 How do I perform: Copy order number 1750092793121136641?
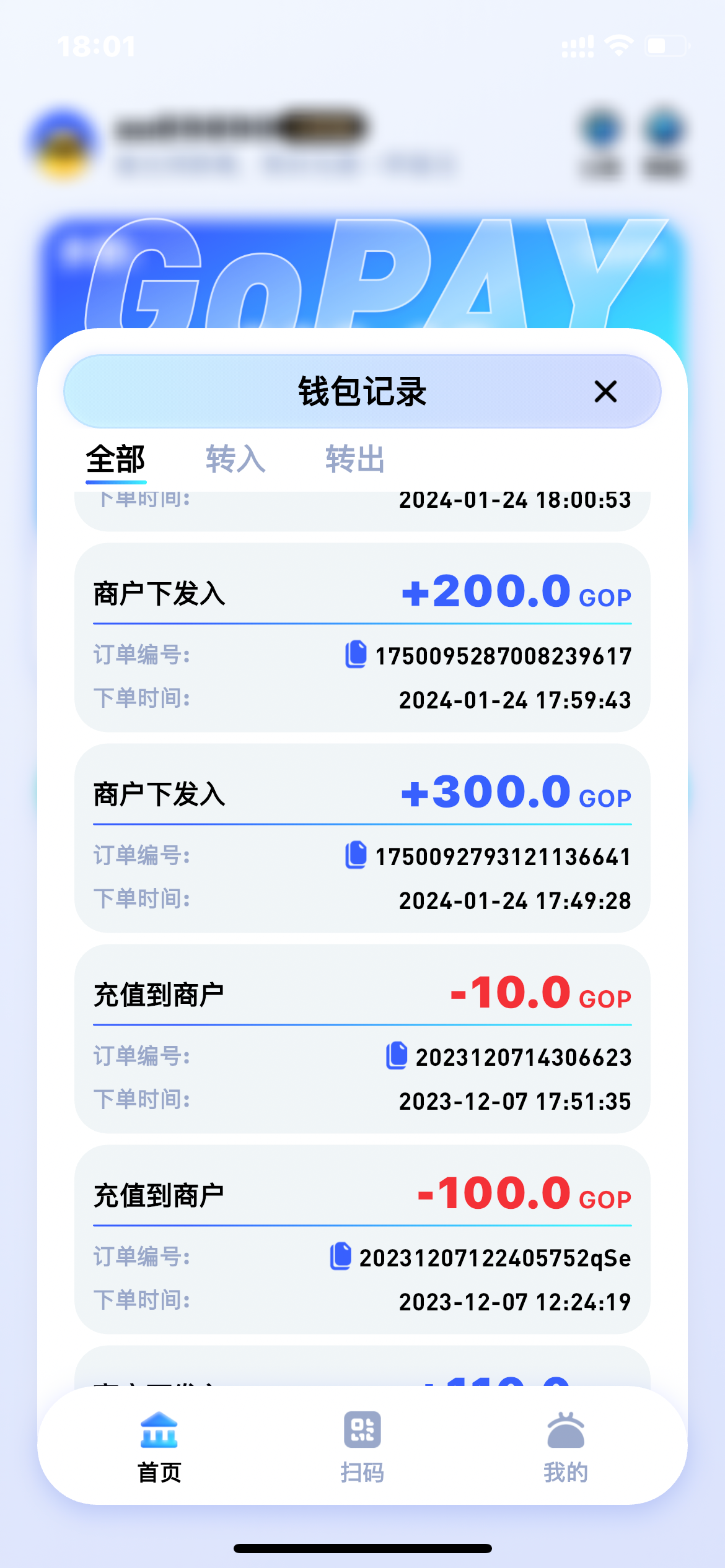pyautogui.click(x=356, y=855)
